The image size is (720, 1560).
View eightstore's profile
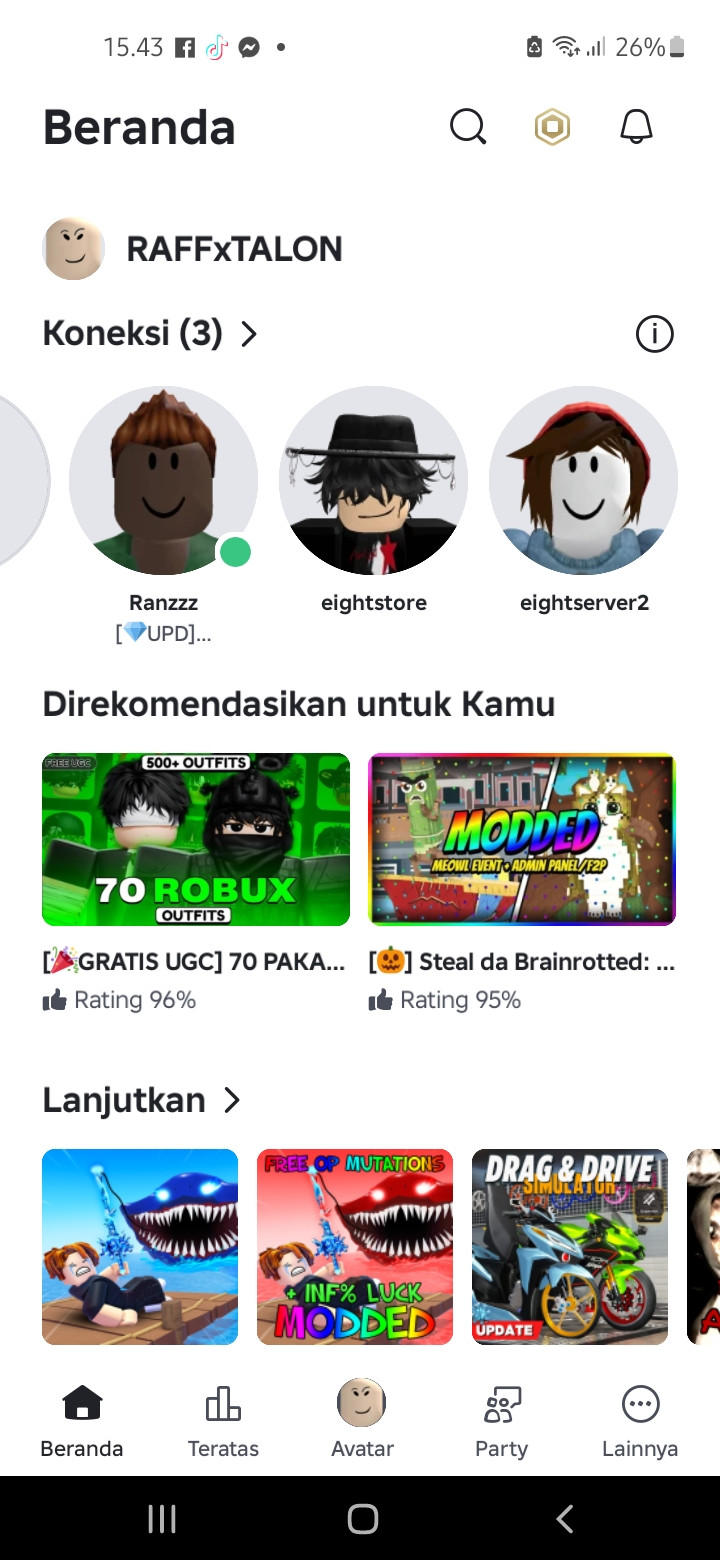coord(373,482)
